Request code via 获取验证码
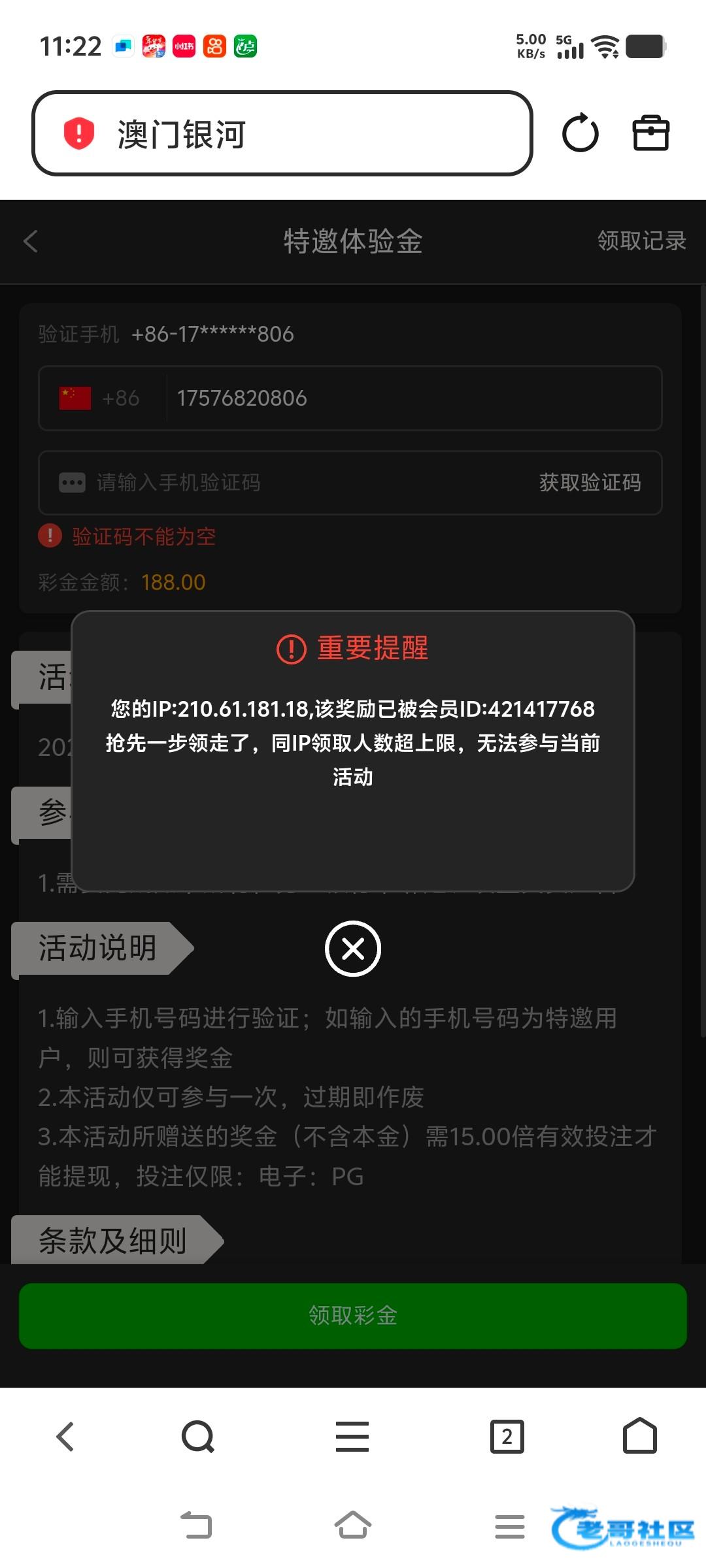Image resolution: width=706 pixels, height=1568 pixels. [590, 483]
